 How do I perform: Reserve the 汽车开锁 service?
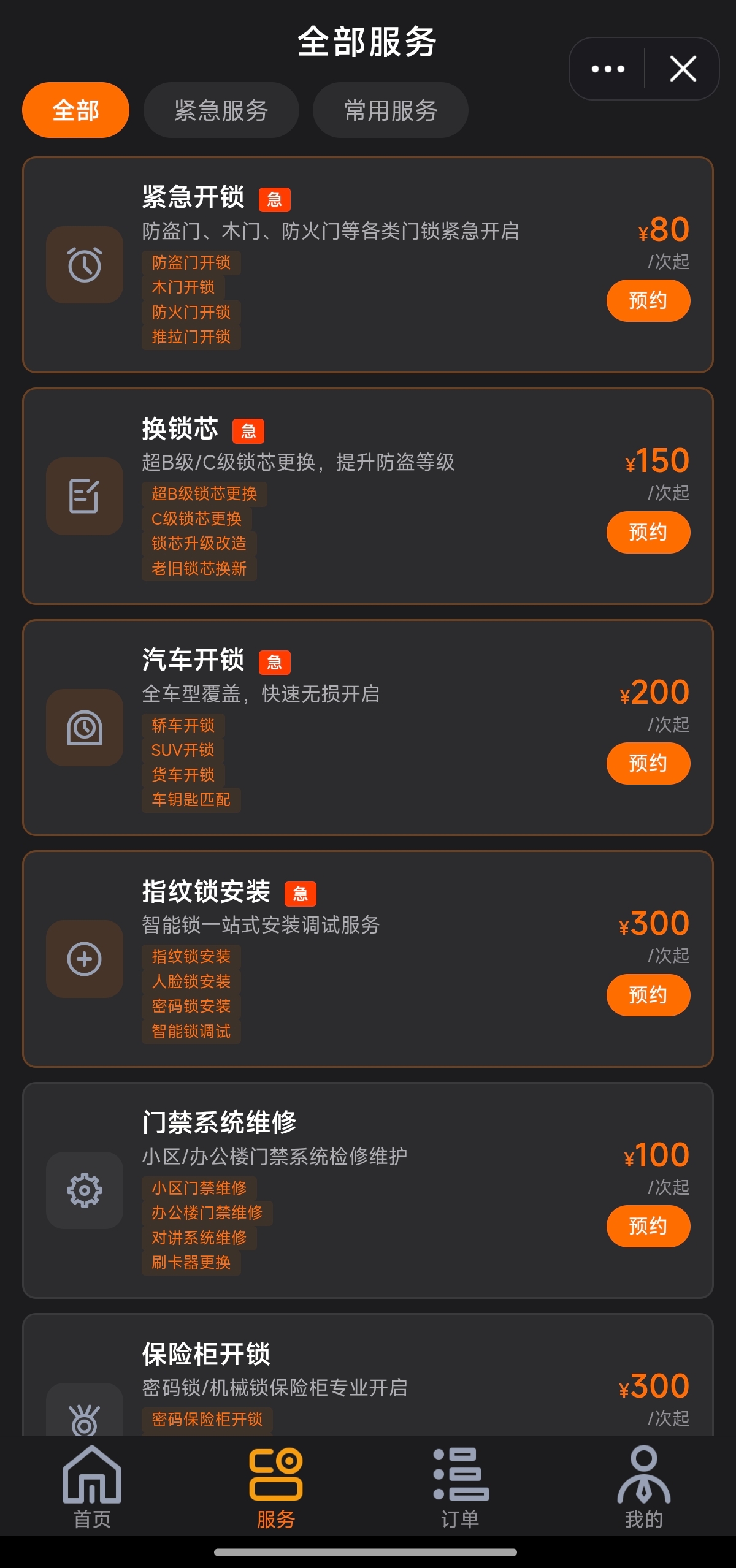click(x=648, y=763)
